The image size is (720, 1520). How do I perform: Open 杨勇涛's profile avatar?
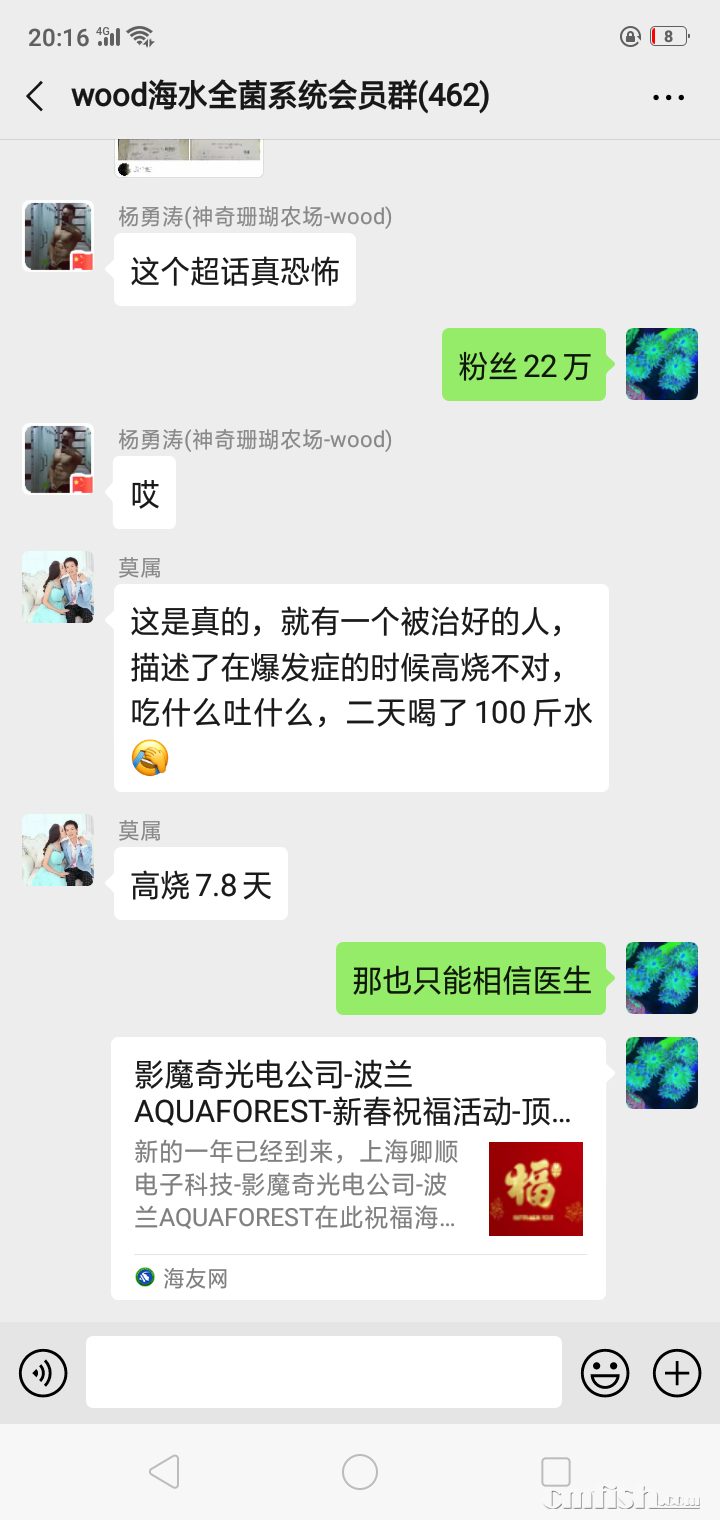tap(57, 236)
